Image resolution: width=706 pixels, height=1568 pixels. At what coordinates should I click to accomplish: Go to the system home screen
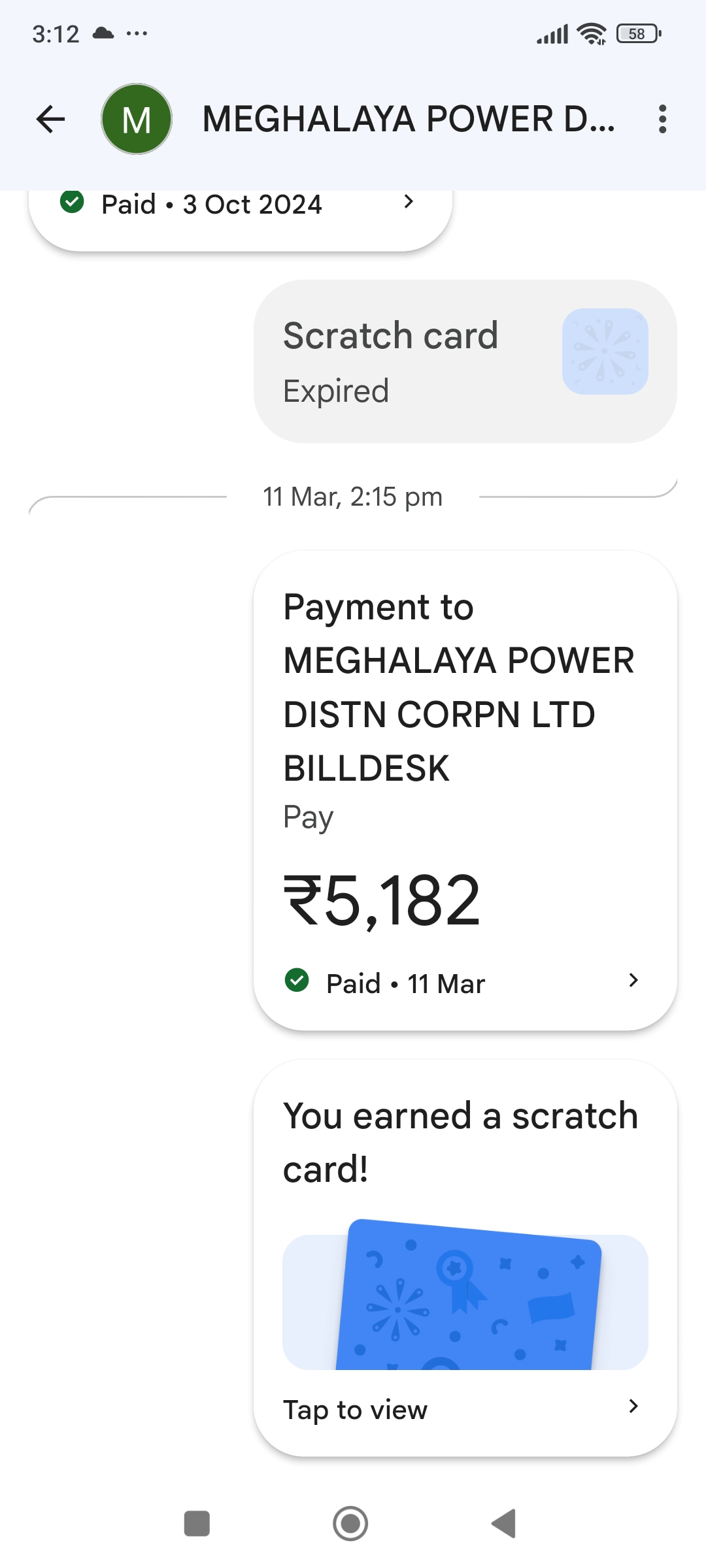(350, 1524)
